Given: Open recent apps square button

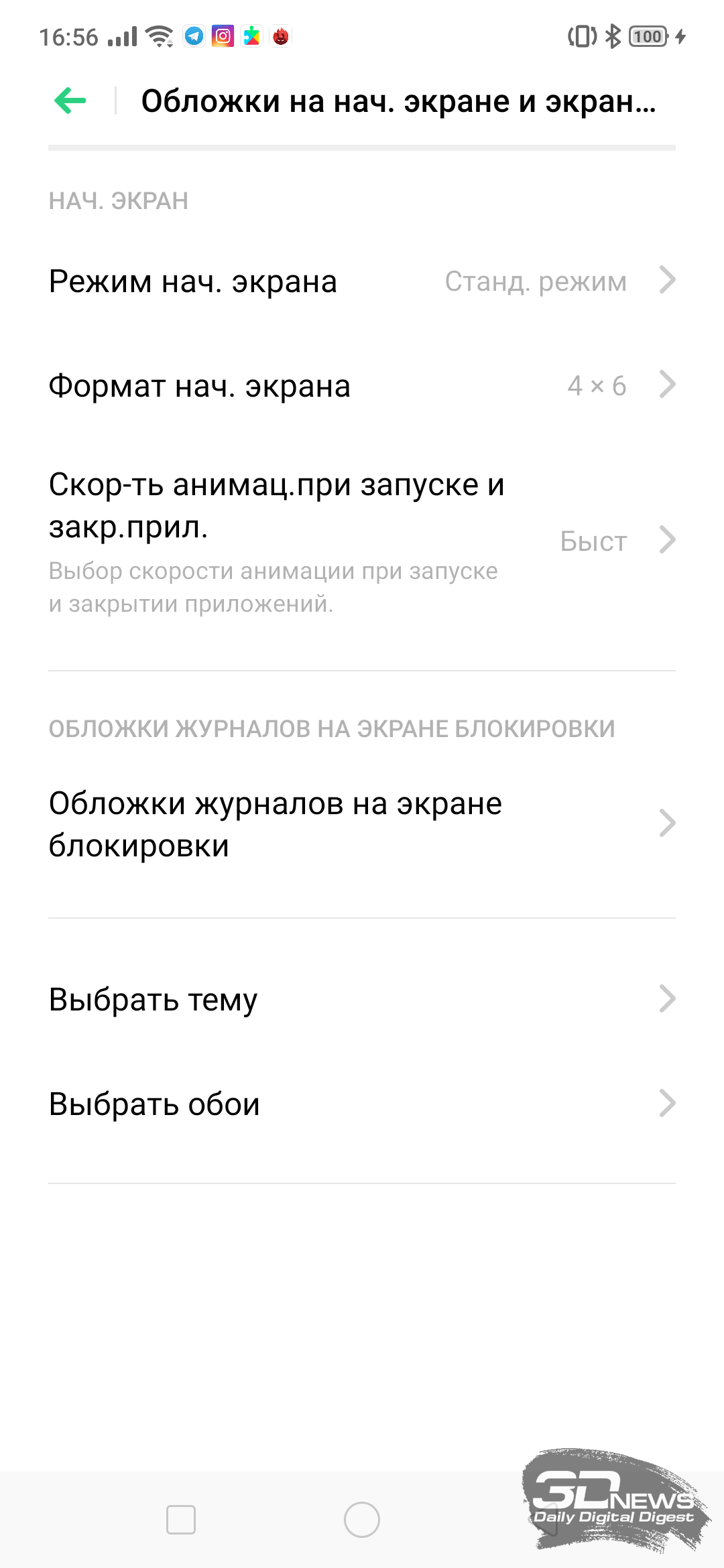Looking at the screenshot, I should (x=181, y=1520).
